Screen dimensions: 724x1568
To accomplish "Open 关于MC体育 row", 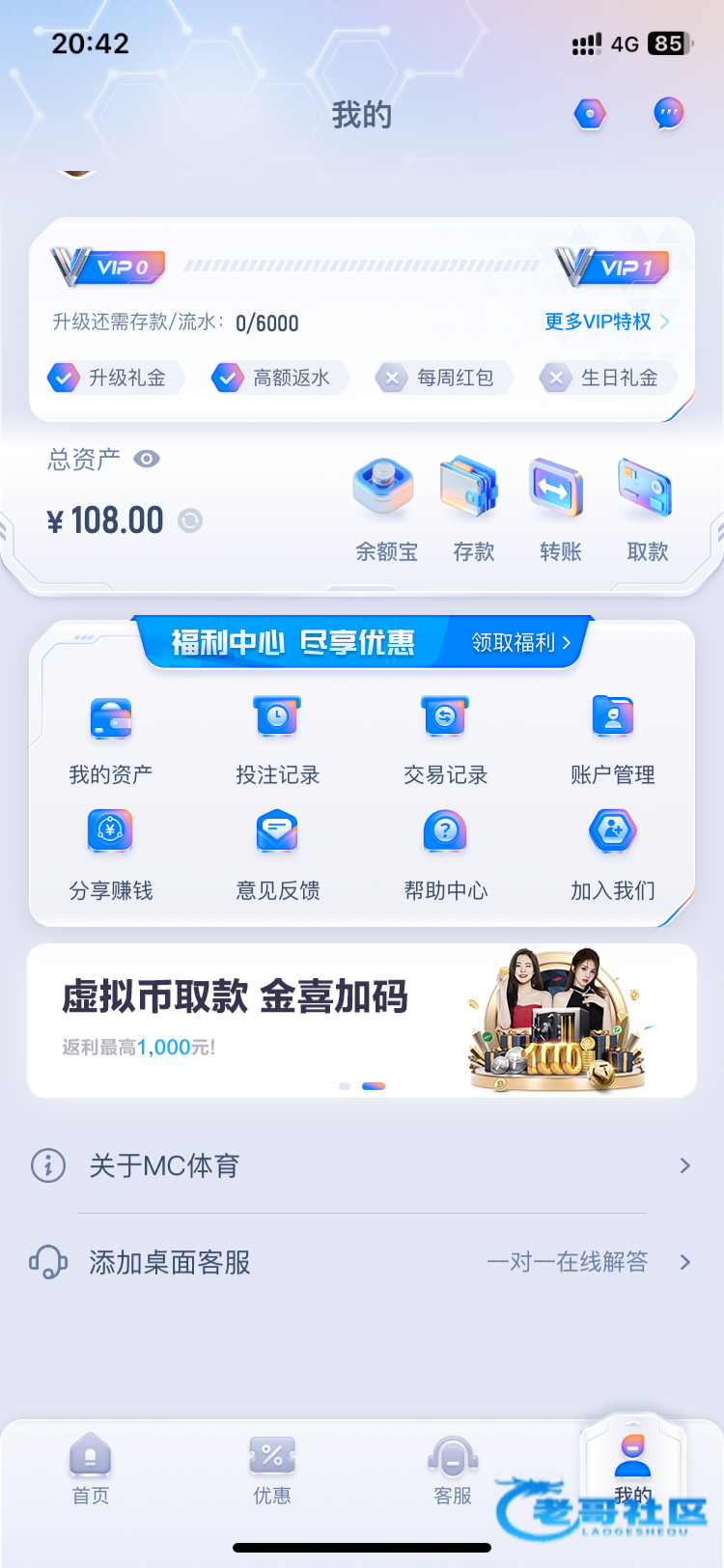I will 362,1165.
